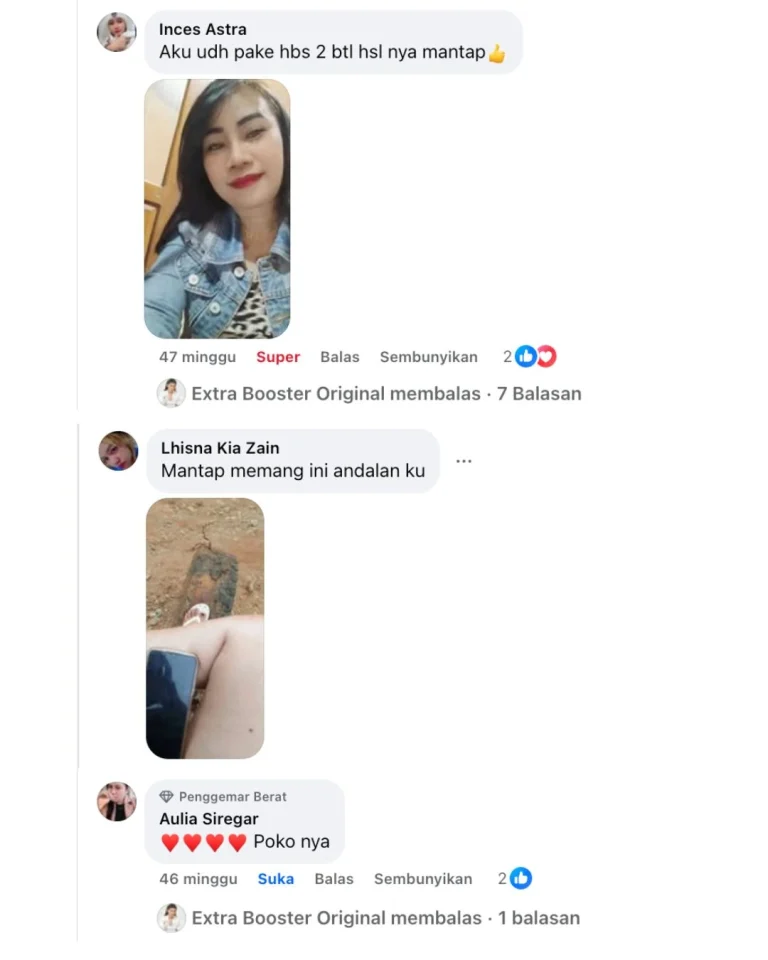The image size is (768, 960).
Task: Visit Lhisna Kia Zain's profile name
Action: tap(220, 448)
